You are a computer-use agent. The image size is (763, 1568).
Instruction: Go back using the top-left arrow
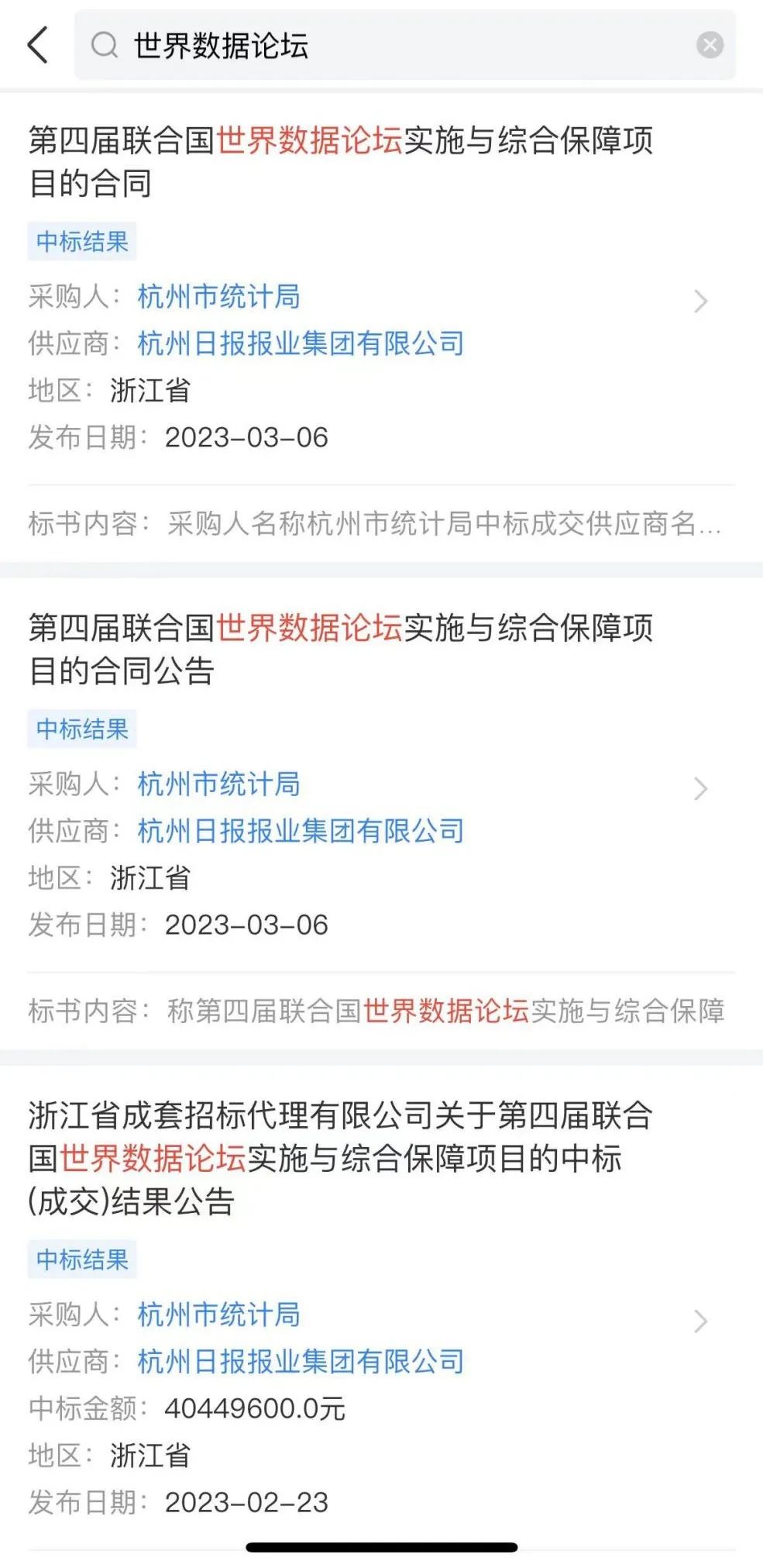click(38, 45)
